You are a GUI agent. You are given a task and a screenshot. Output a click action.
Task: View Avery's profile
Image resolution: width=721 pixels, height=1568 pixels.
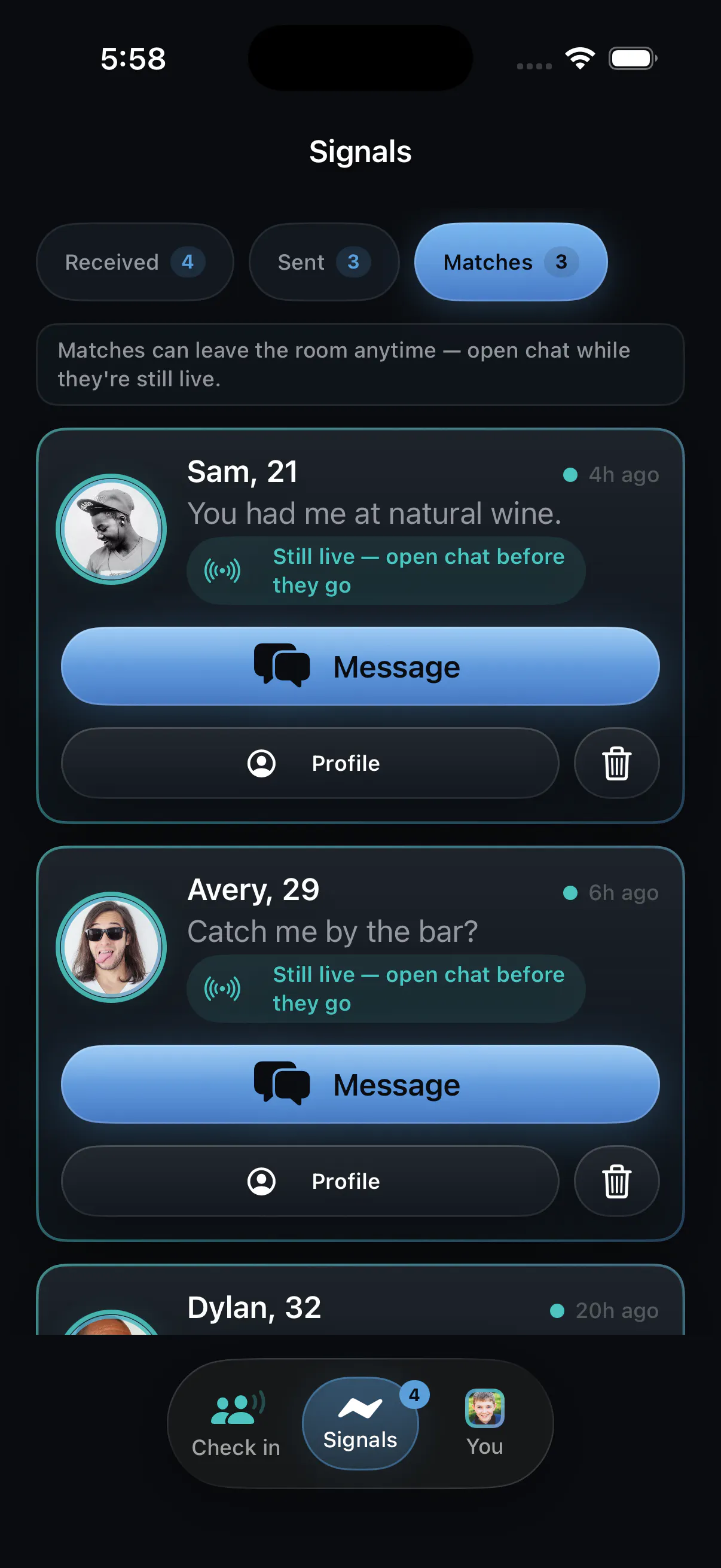310,1181
